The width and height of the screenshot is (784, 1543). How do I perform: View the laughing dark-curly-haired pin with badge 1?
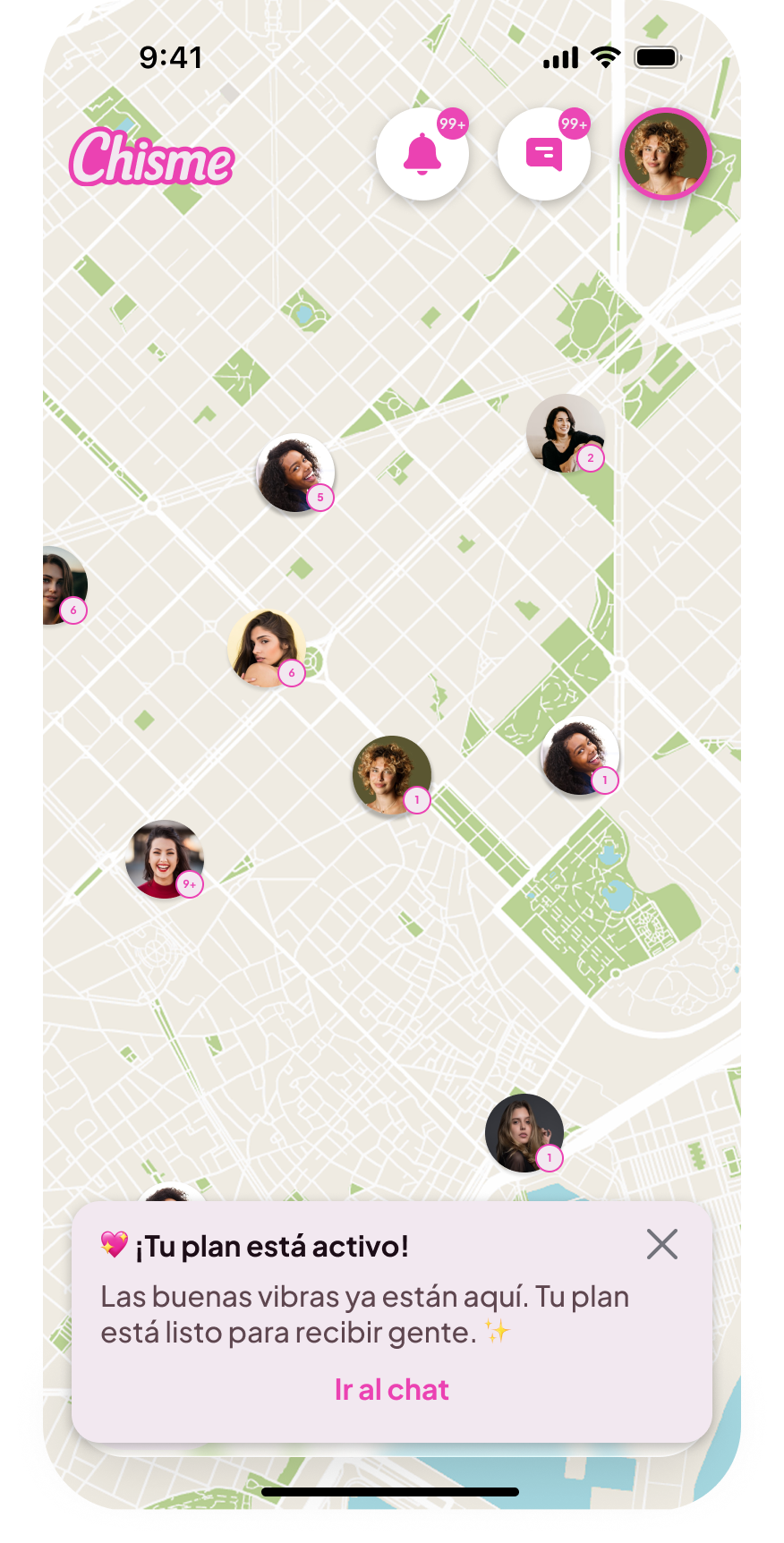click(579, 756)
